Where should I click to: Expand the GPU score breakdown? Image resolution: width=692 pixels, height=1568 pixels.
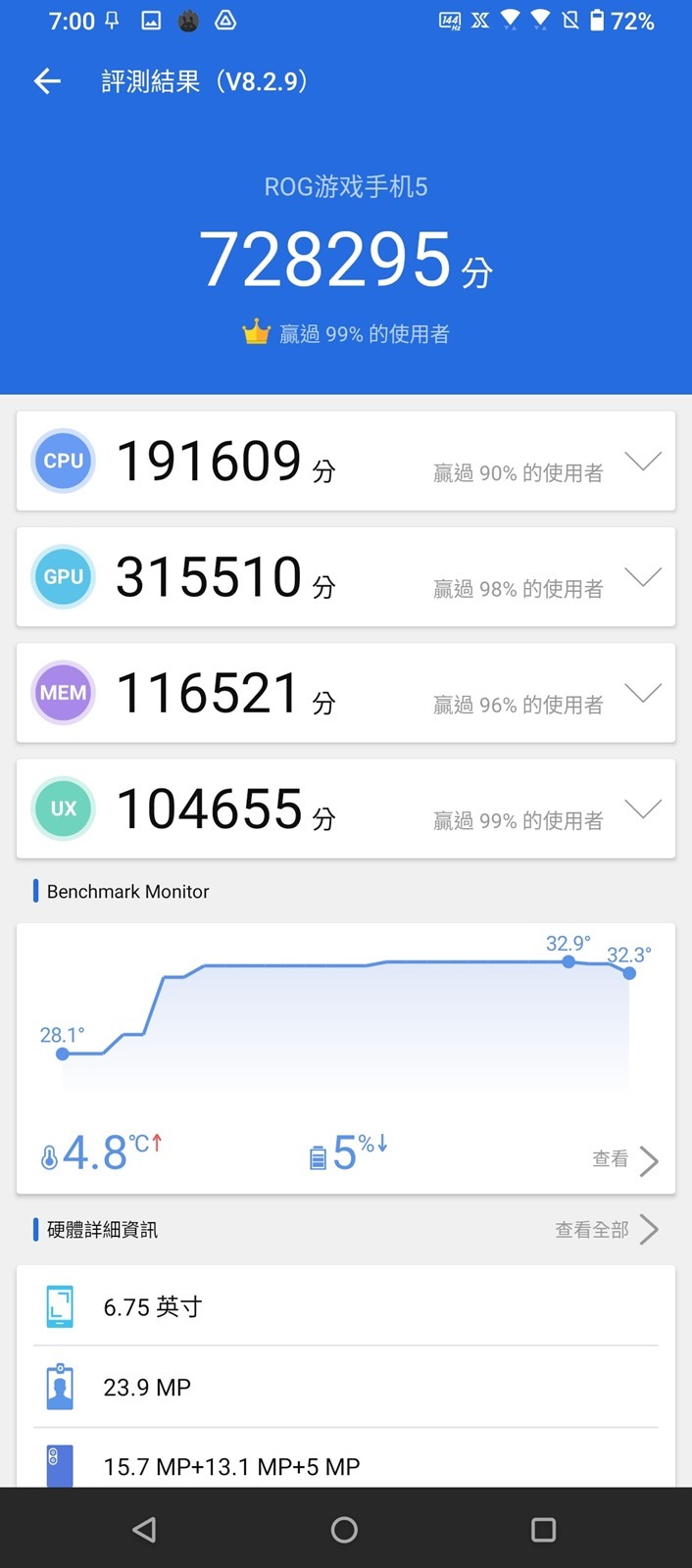pos(643,576)
